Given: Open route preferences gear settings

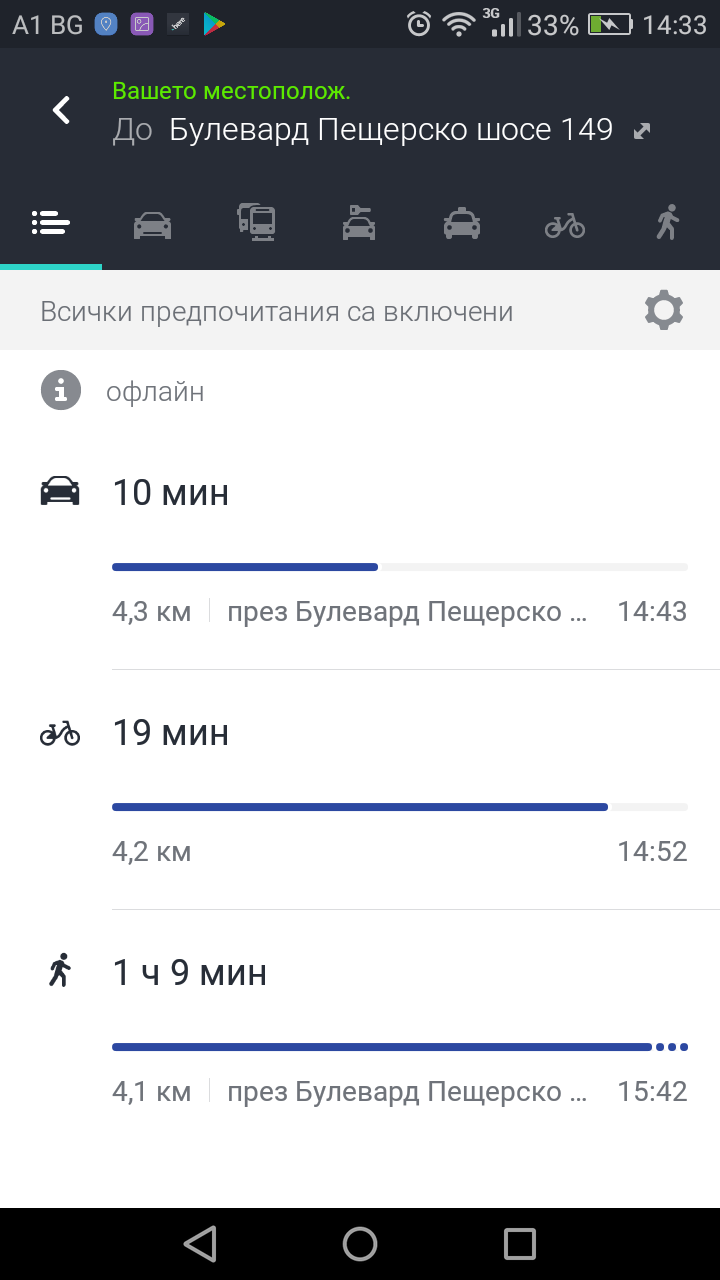Looking at the screenshot, I should click(664, 311).
